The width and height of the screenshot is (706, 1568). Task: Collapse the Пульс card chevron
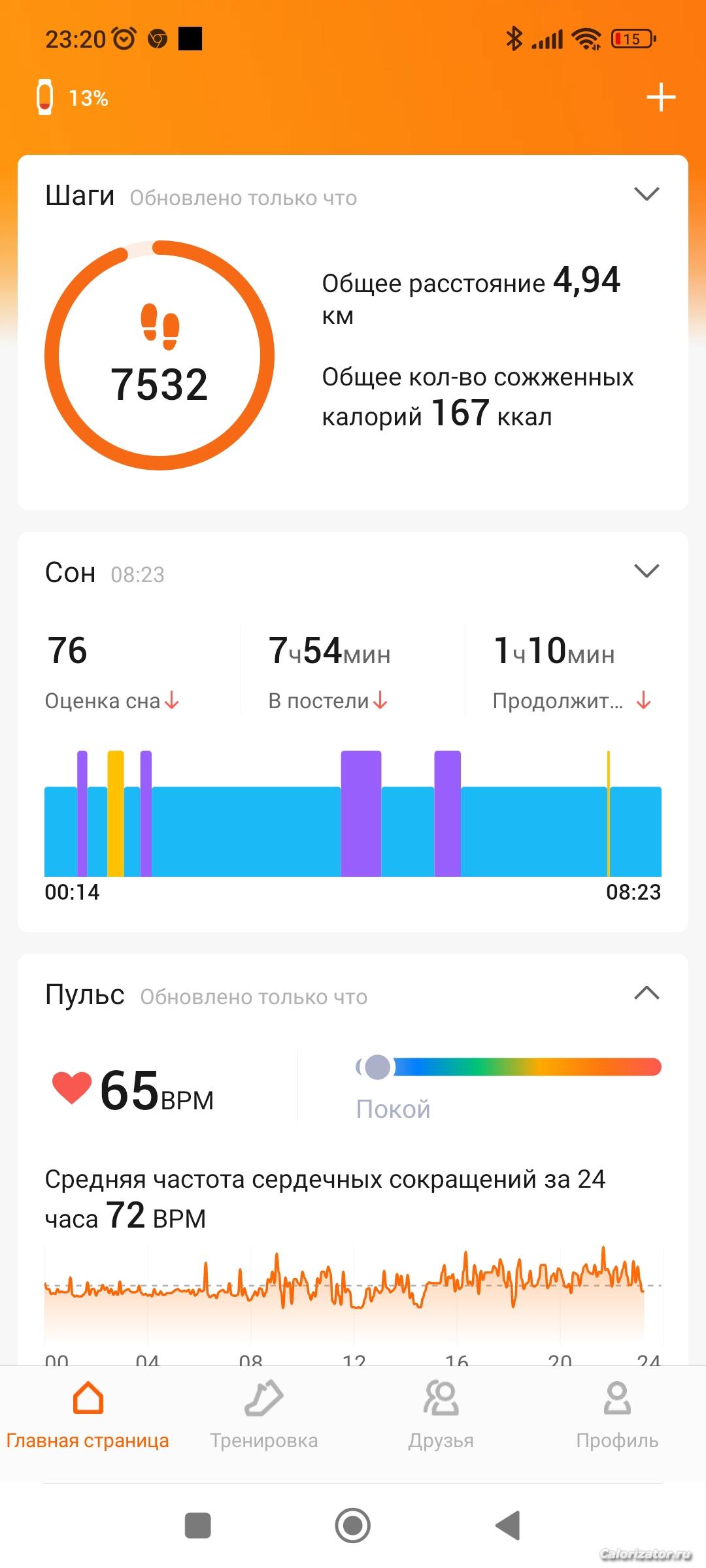pyautogui.click(x=647, y=993)
